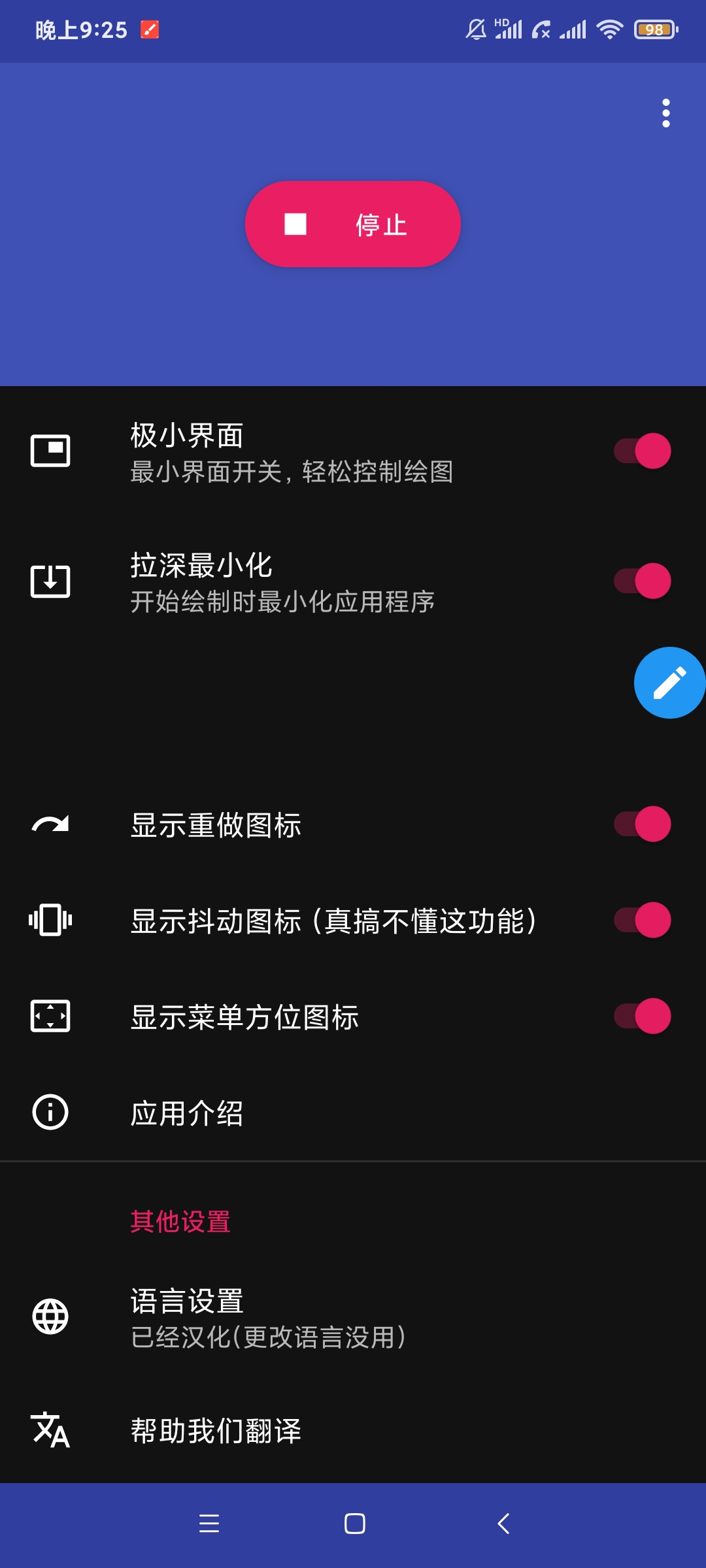Toggle the 极小界面 switch

tap(643, 451)
